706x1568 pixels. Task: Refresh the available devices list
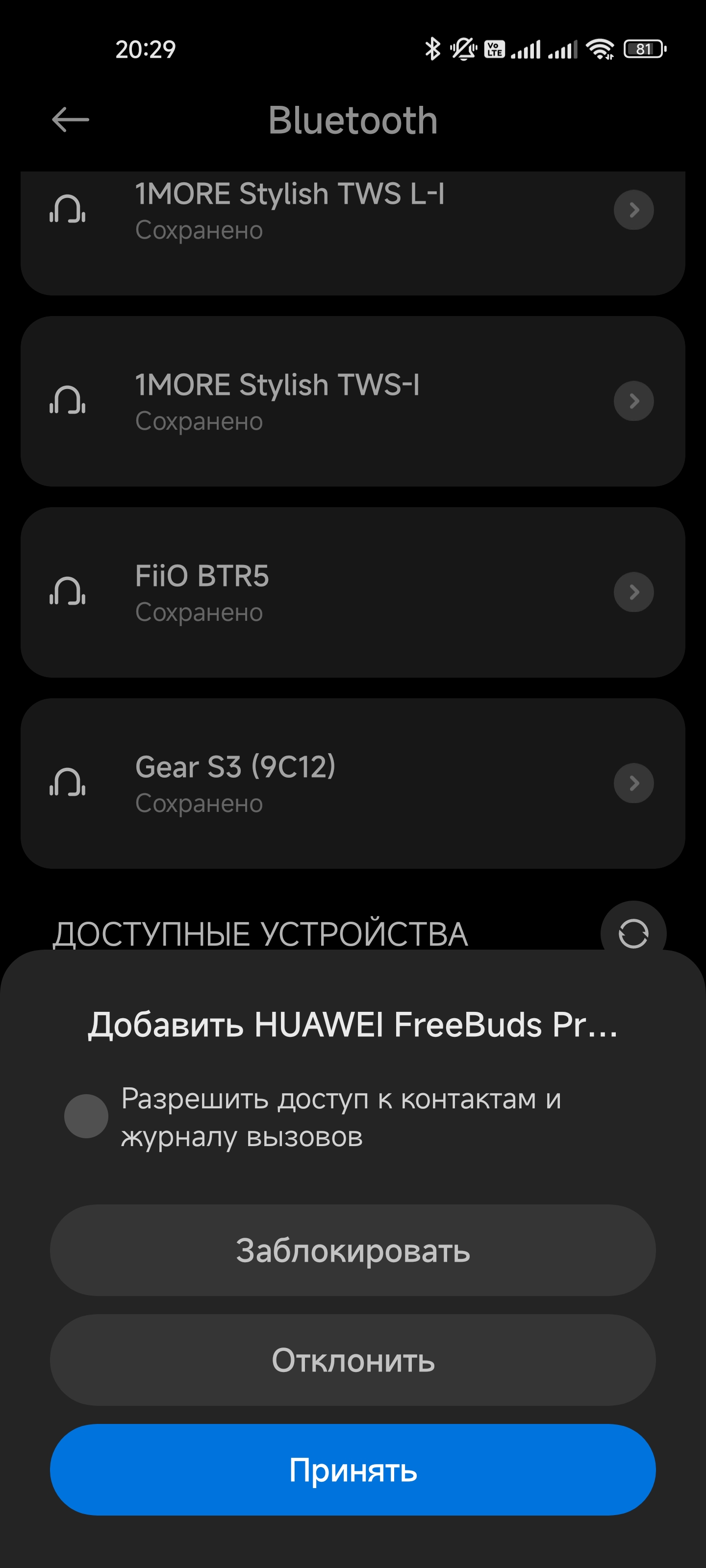click(633, 932)
